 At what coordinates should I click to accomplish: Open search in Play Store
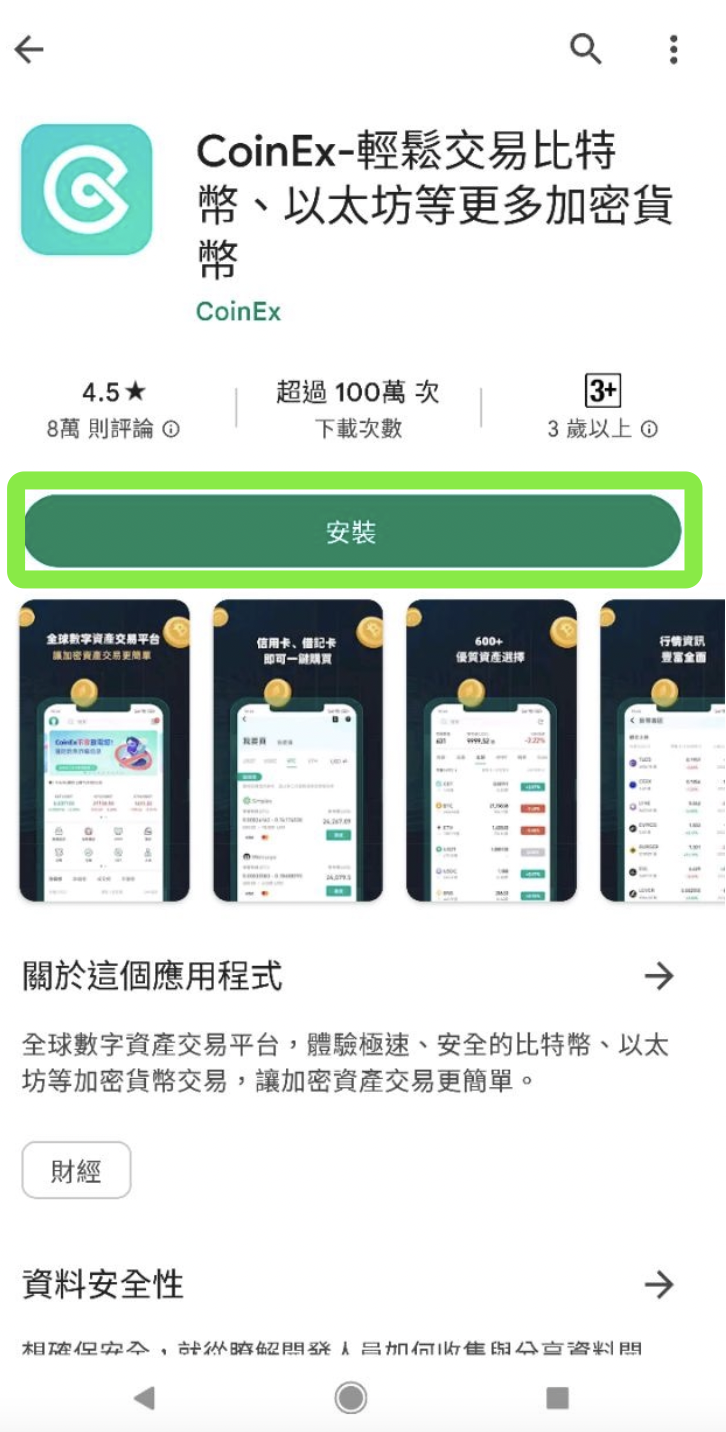click(x=585, y=48)
